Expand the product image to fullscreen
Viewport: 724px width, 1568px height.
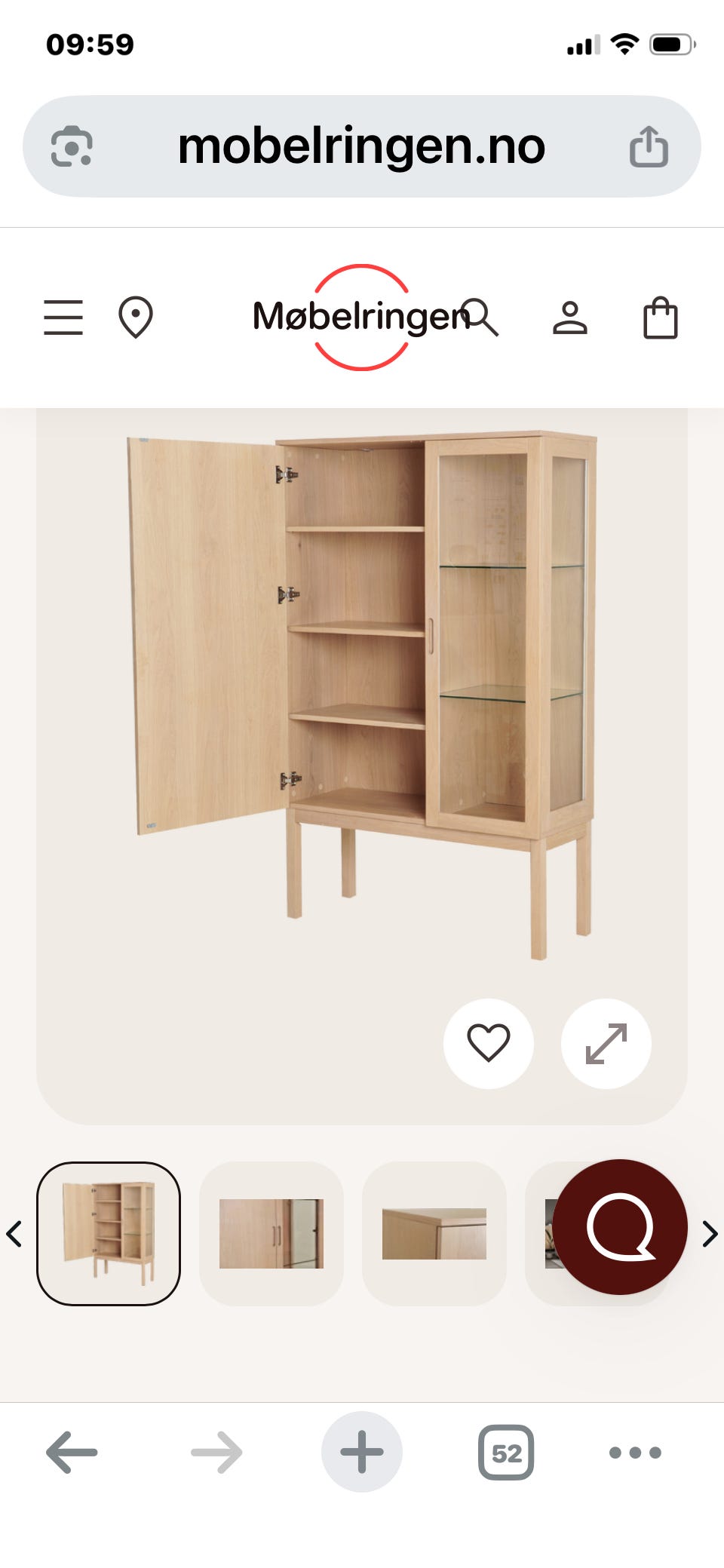pos(606,1043)
